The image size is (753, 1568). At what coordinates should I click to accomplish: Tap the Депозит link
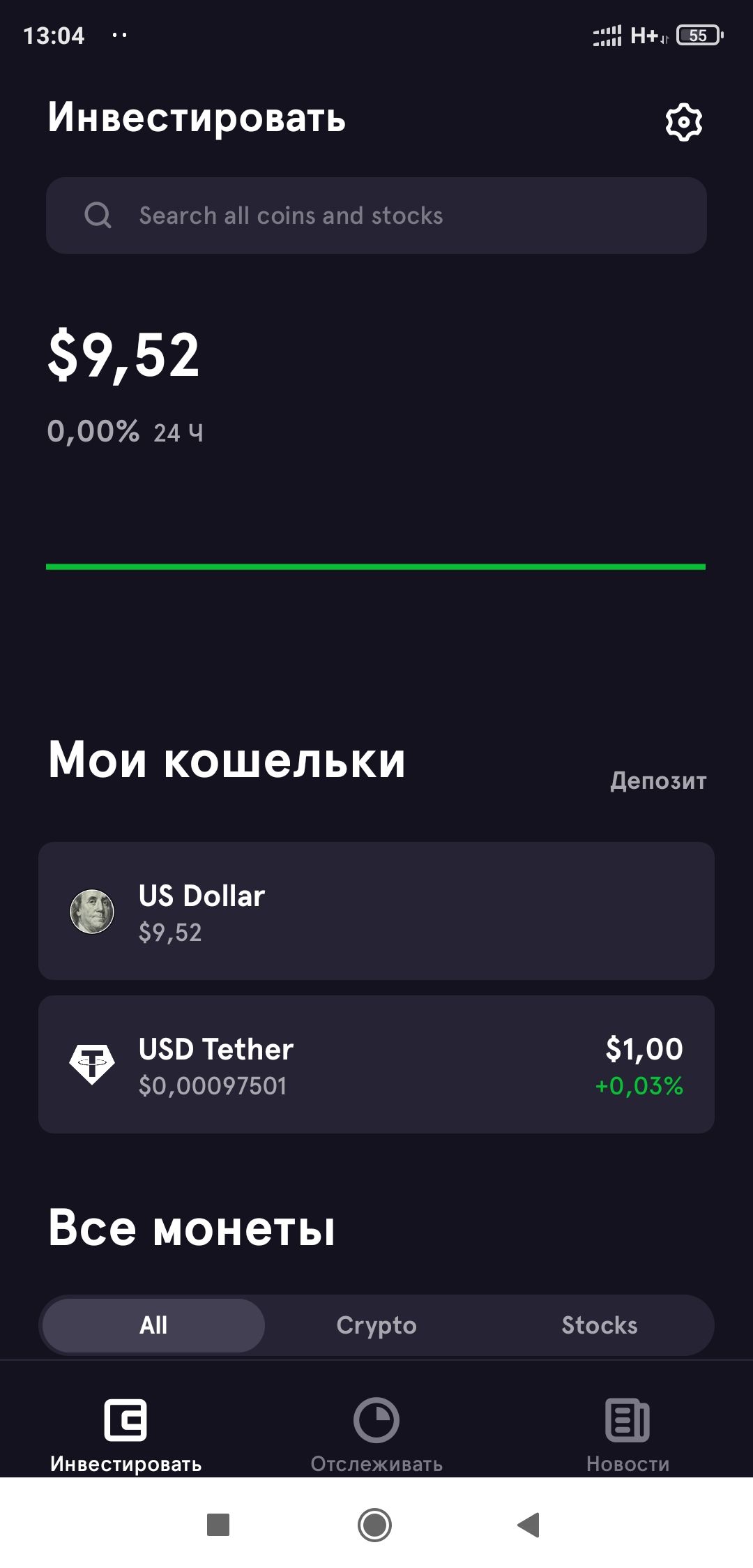point(658,781)
